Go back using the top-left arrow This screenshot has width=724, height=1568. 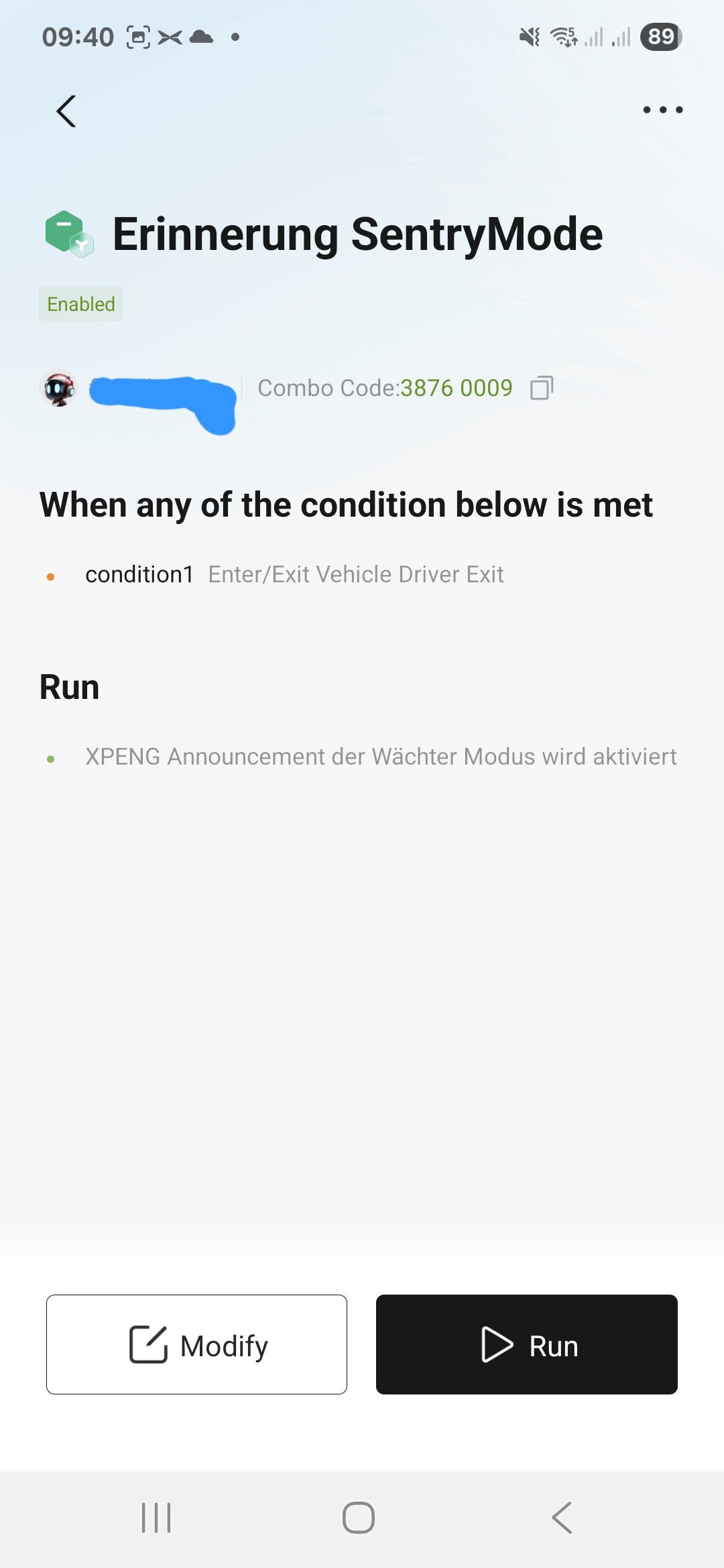(x=66, y=111)
